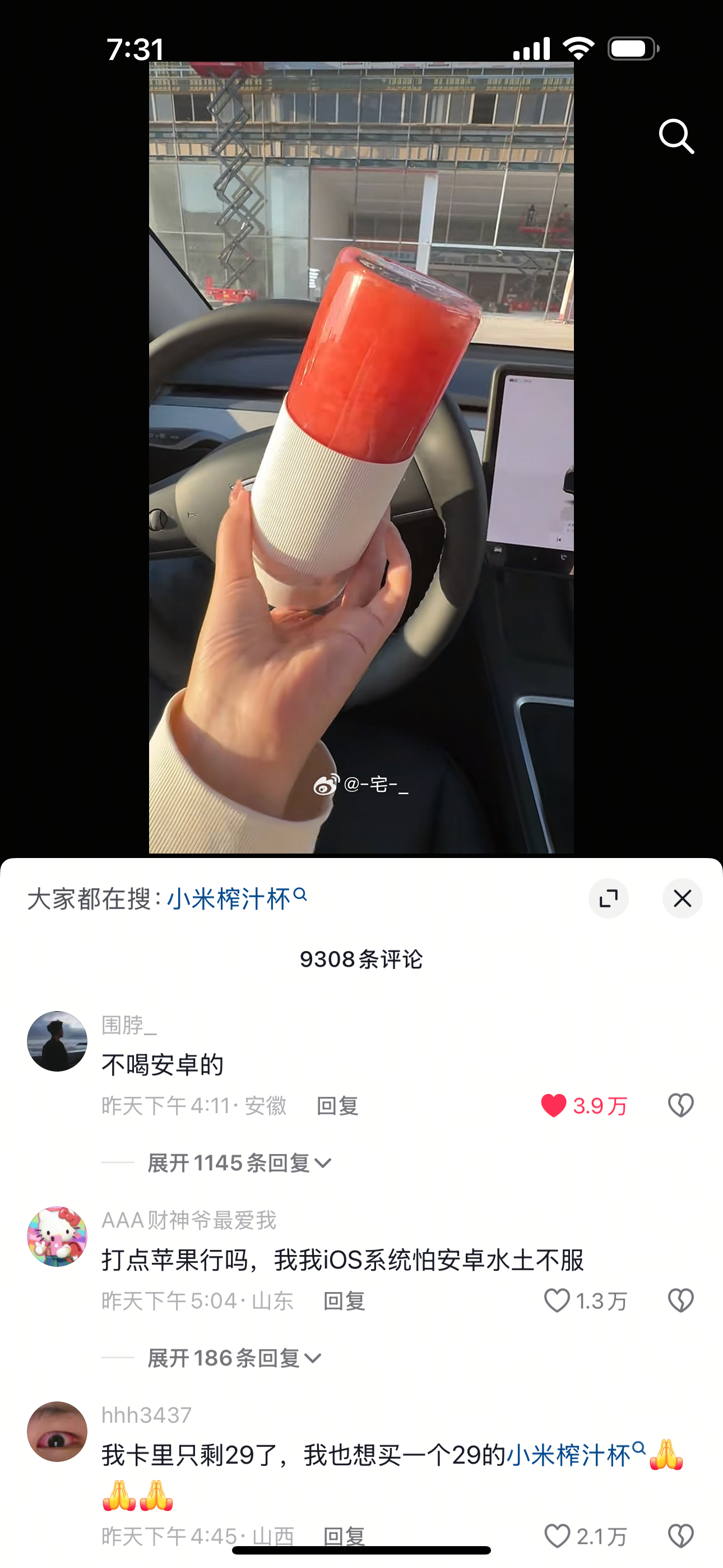Open AAA财神爷最爱我's avatar
Image resolution: width=723 pixels, height=1568 pixels.
(x=57, y=1236)
